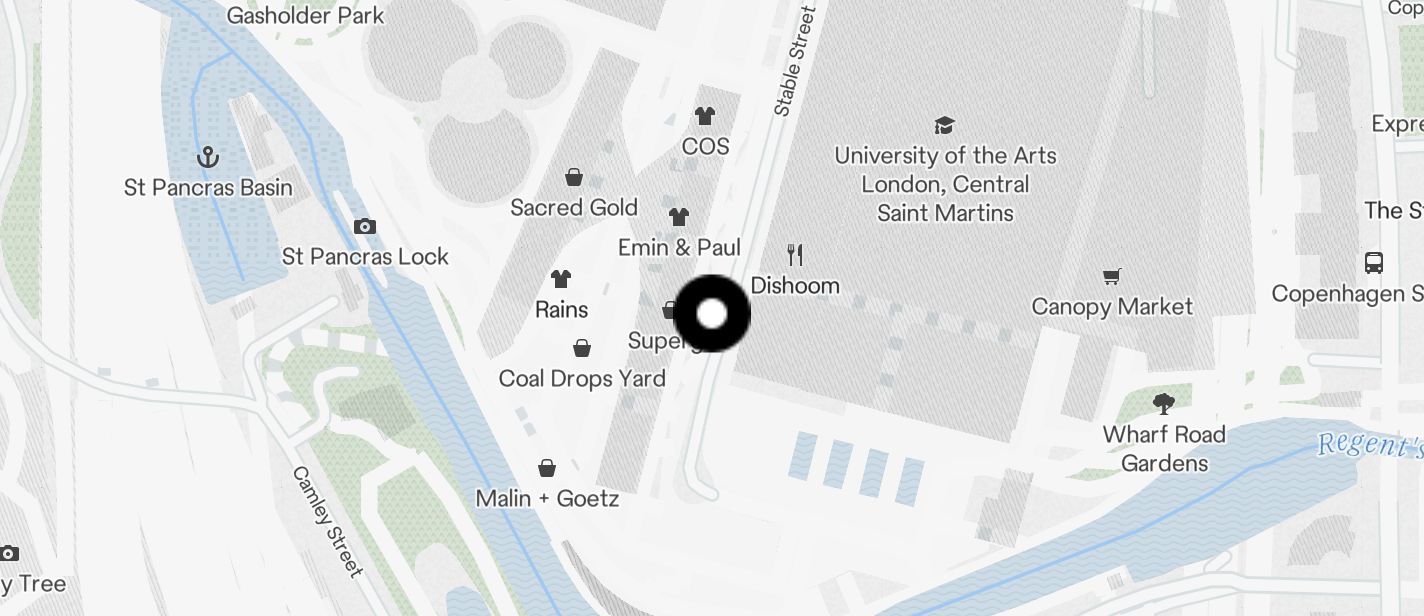Tap the black location marker pin
1424x616 pixels.
(x=711, y=314)
